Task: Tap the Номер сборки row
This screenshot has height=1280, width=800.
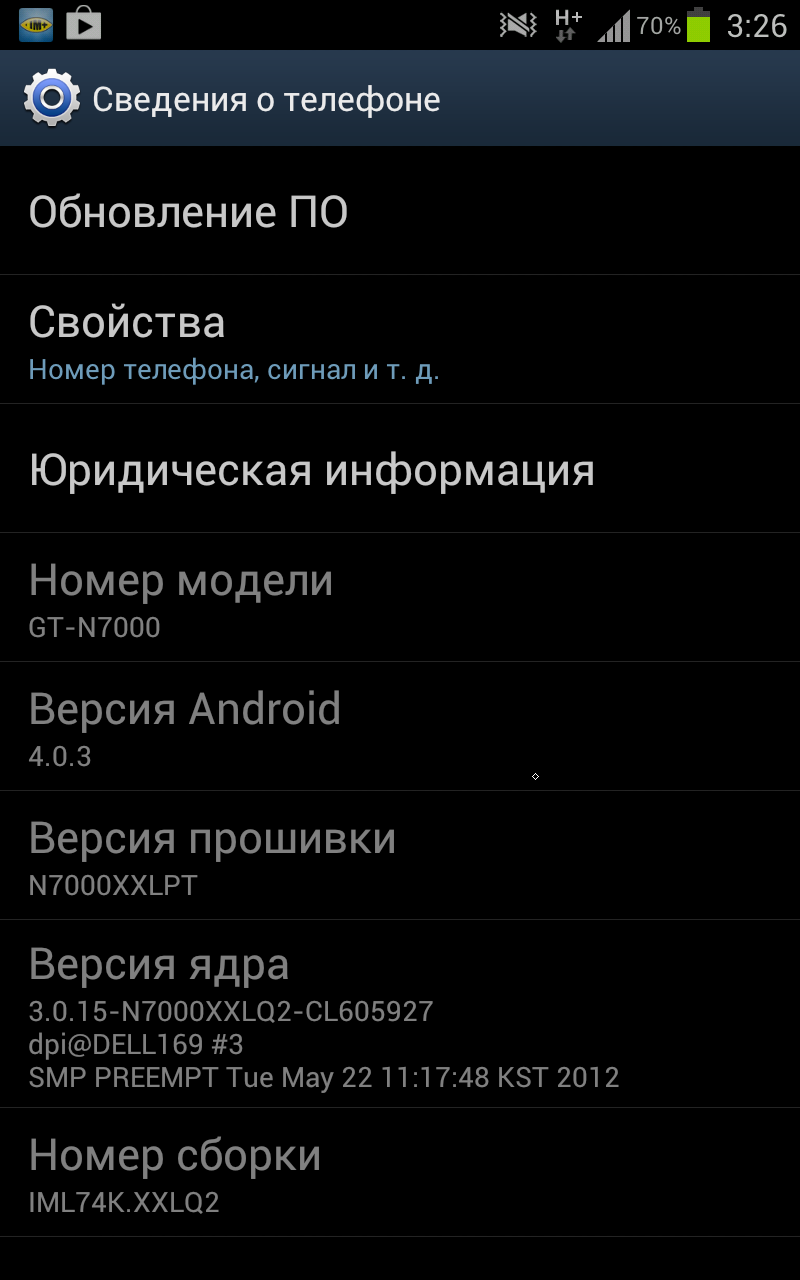Action: pyautogui.click(x=400, y=1172)
